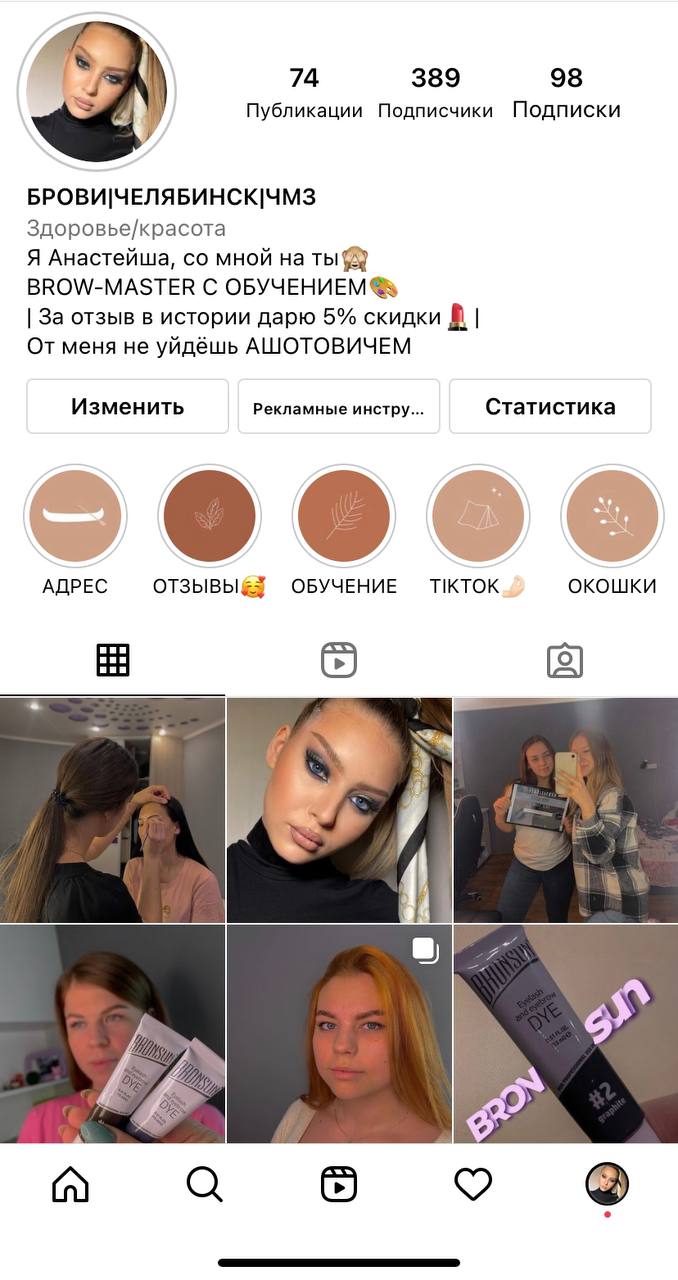Go to the home feed
Viewport: 678px width, 1280px height.
[x=70, y=1185]
